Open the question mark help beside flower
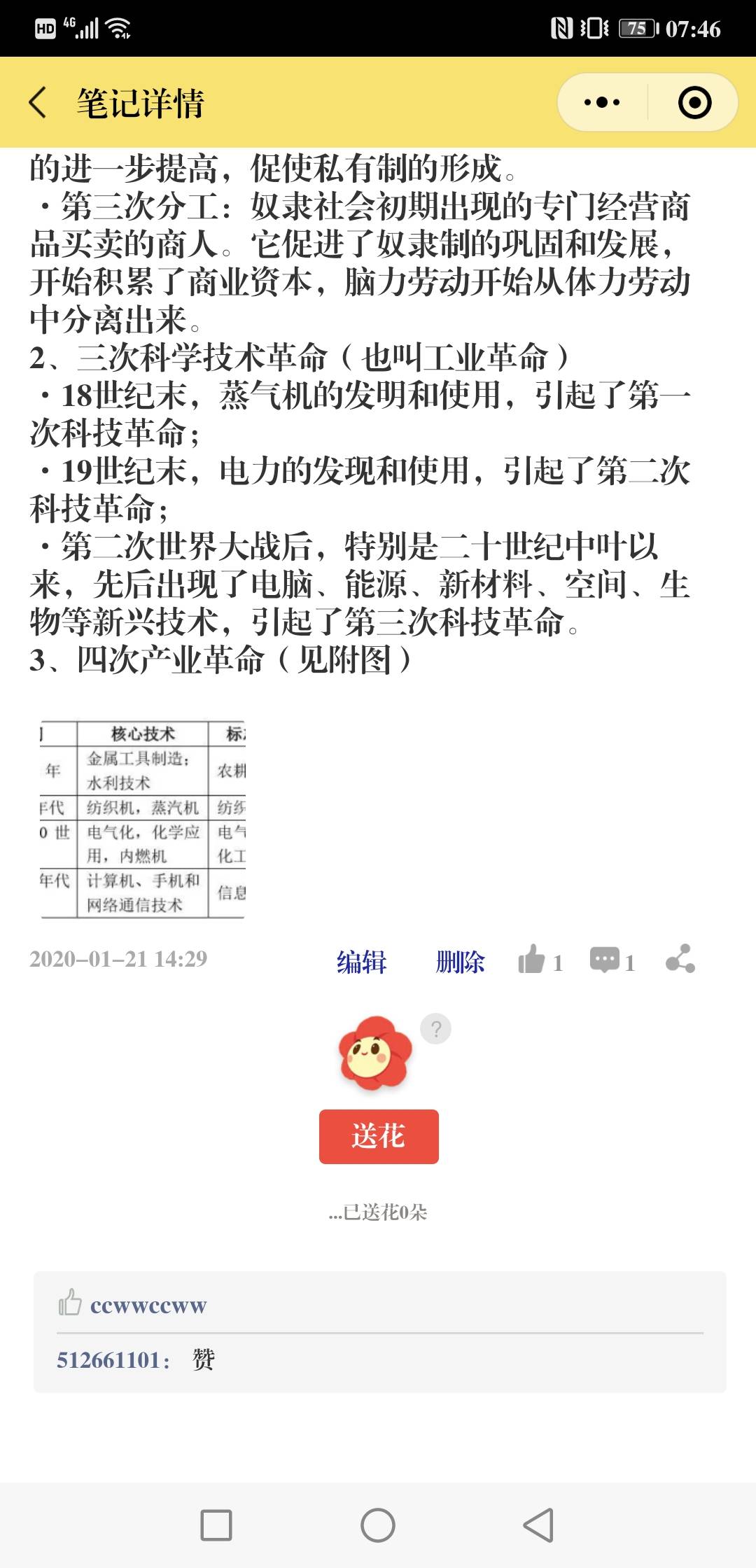The width and height of the screenshot is (756, 1568). [435, 1029]
